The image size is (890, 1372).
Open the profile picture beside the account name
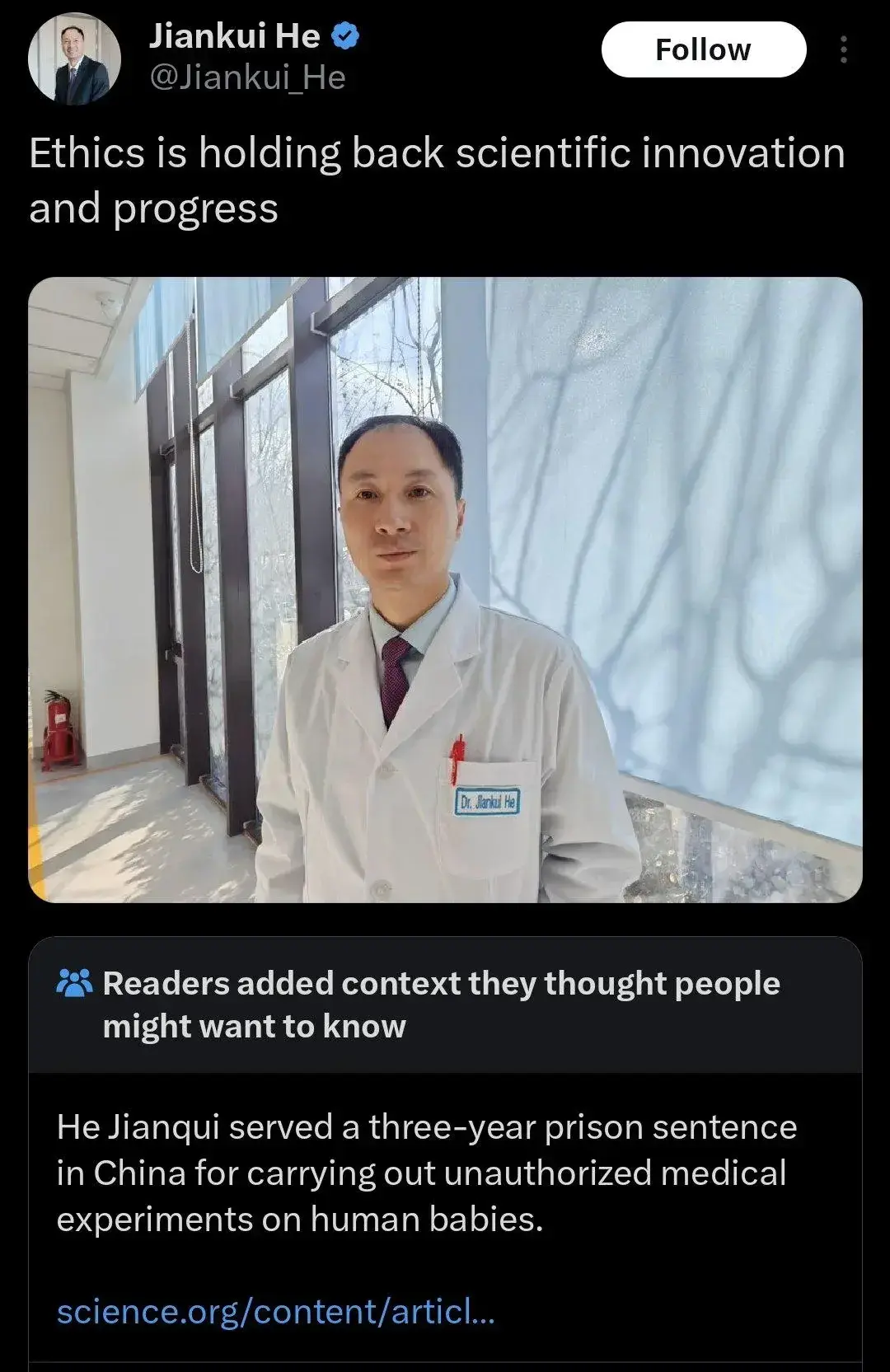[74, 59]
